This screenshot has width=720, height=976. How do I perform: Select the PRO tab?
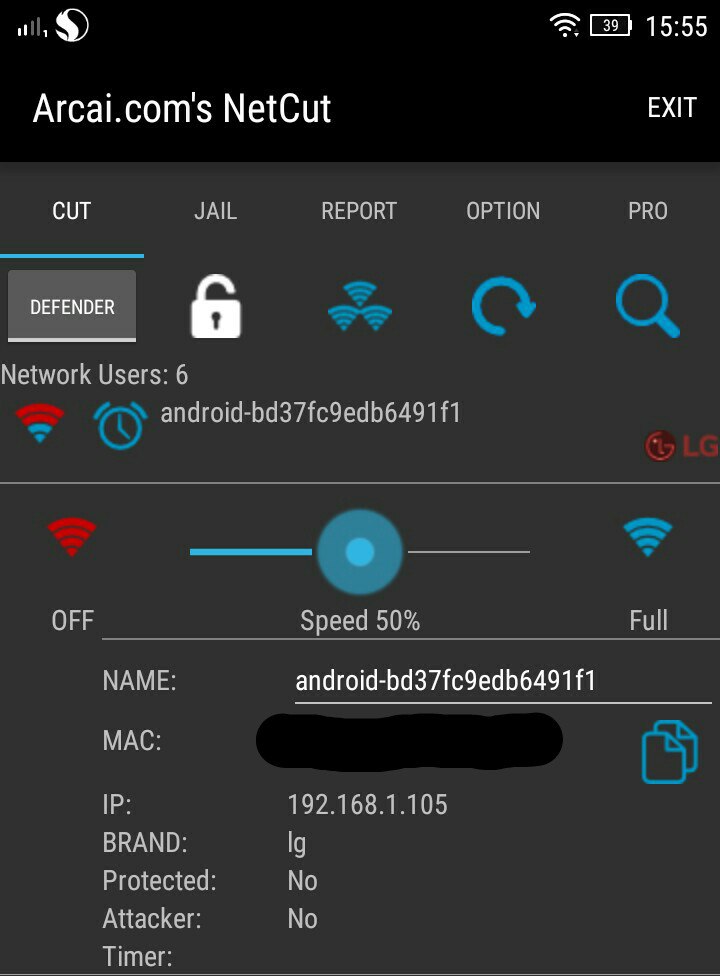[x=647, y=211]
